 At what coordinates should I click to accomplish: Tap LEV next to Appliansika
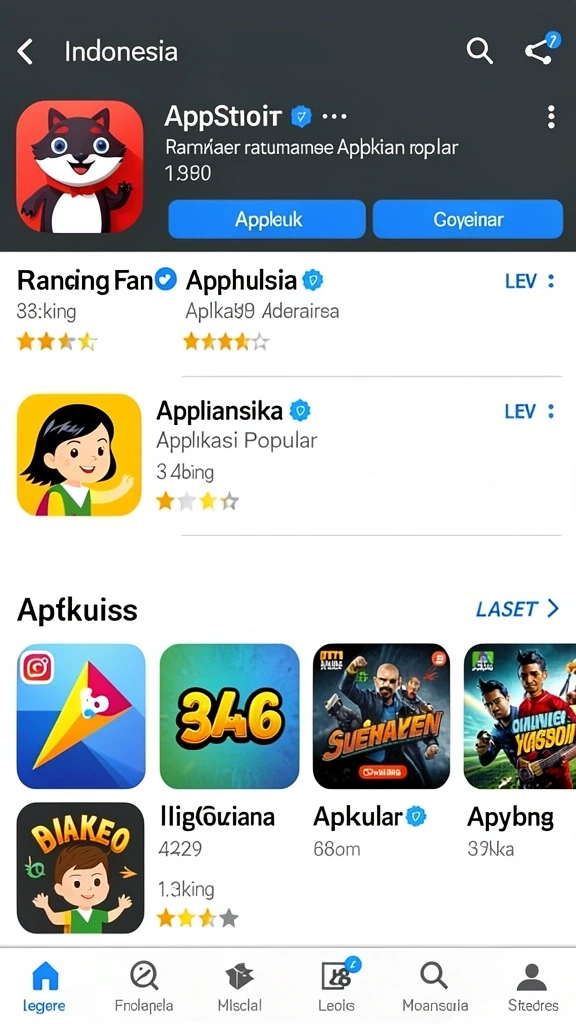click(x=520, y=411)
